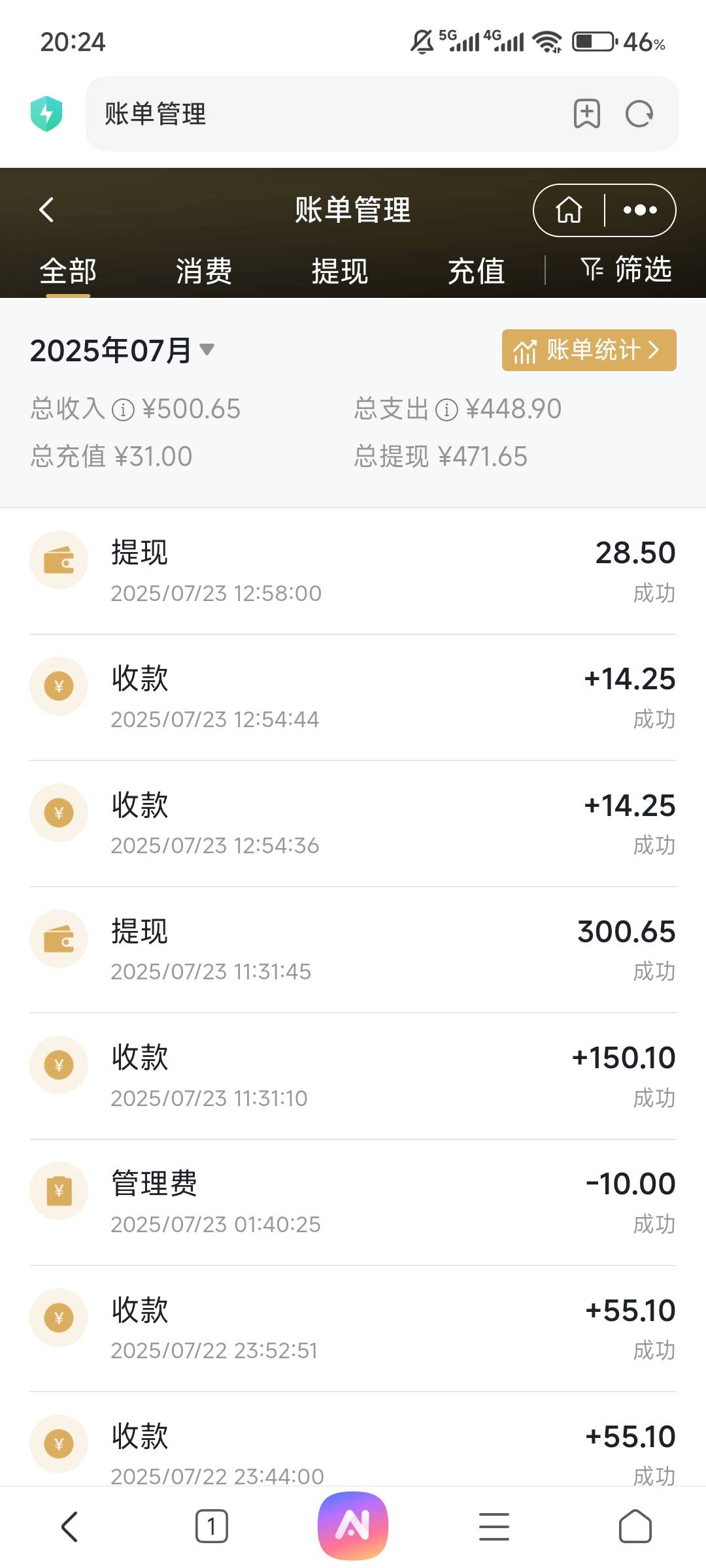Viewport: 706px width, 1568px height.
Task: Expand the 2025年07月 month picker
Action: [x=122, y=350]
